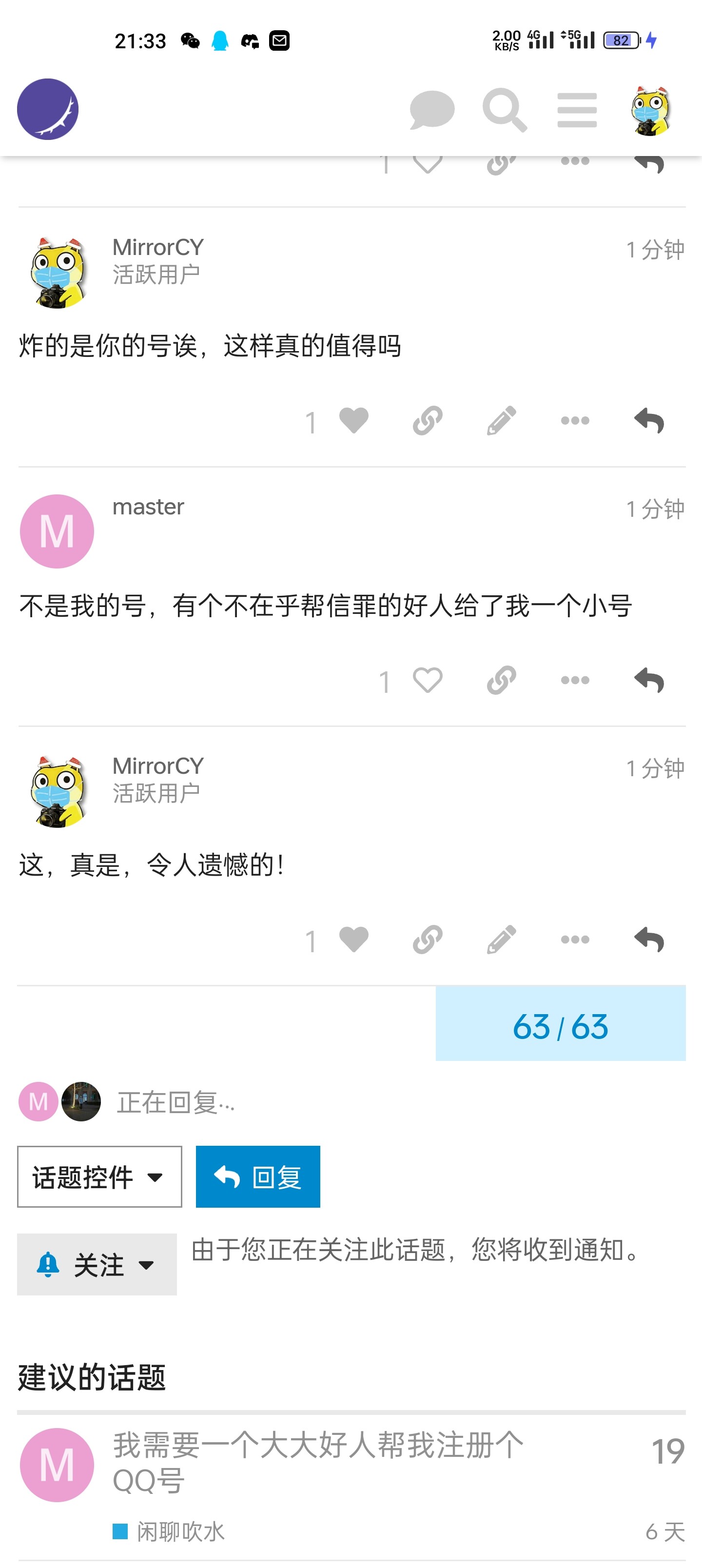Reply to the '这，真是，令人遗憾的!' post
702x1568 pixels.
649,939
